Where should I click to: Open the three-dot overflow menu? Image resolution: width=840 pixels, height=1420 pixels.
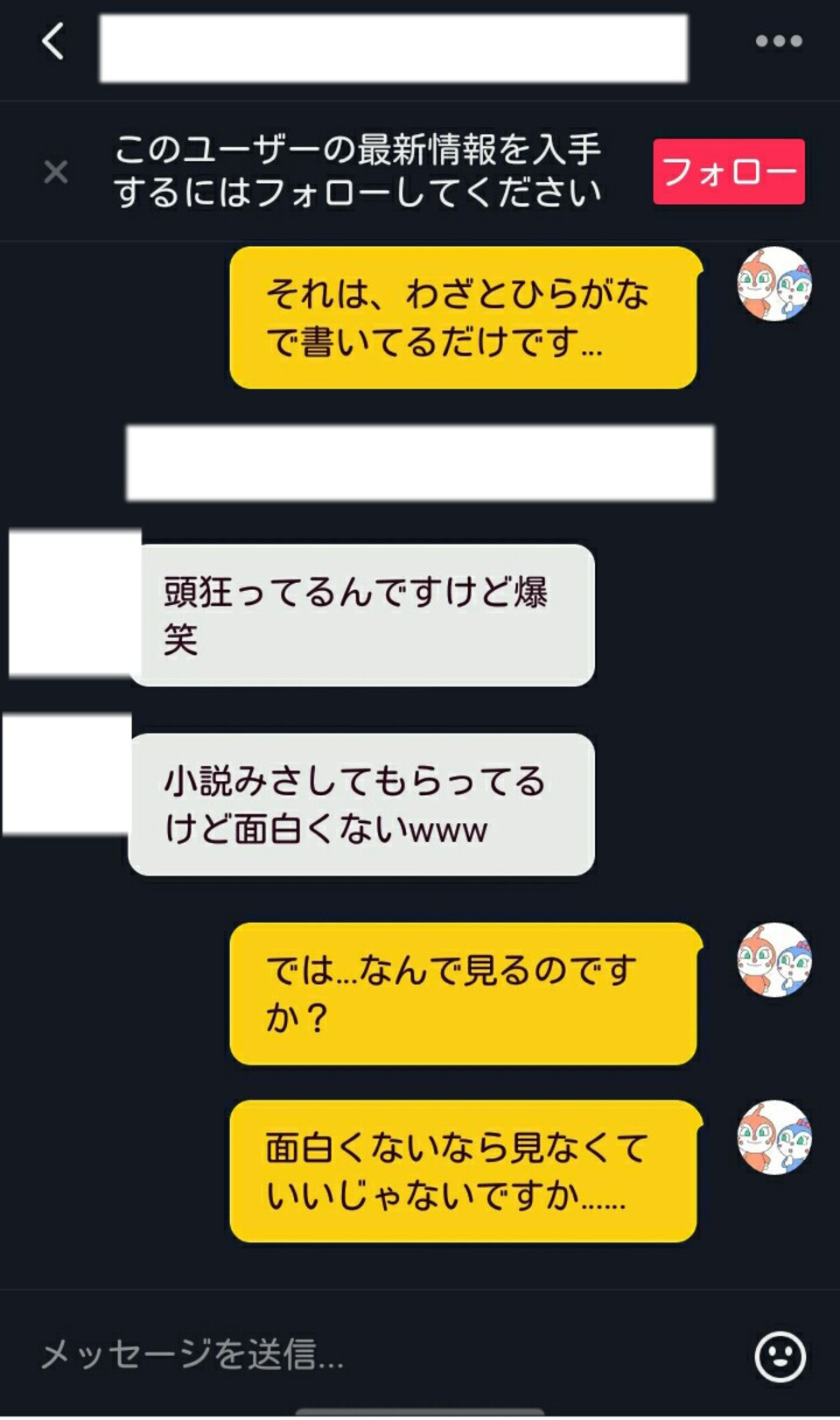tap(778, 41)
